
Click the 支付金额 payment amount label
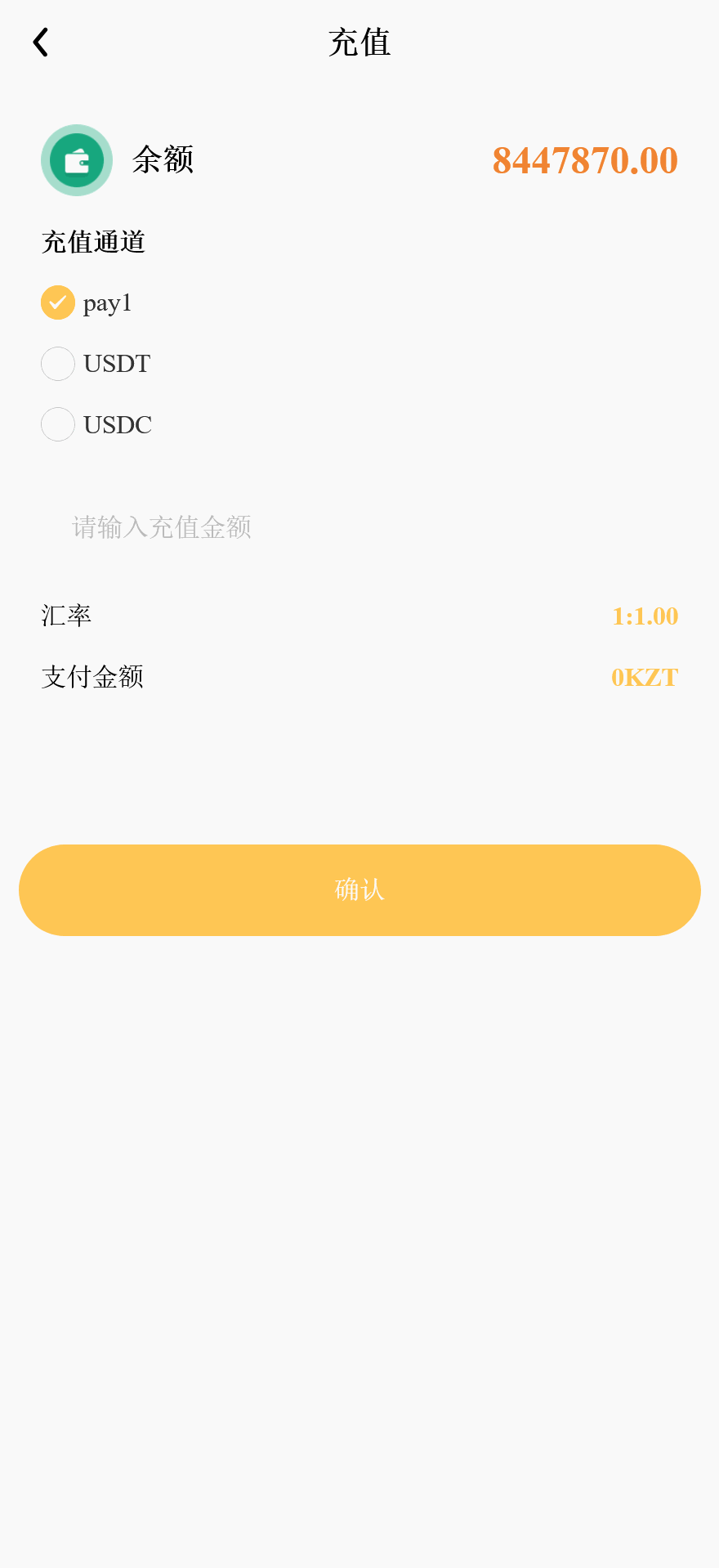[x=92, y=677]
